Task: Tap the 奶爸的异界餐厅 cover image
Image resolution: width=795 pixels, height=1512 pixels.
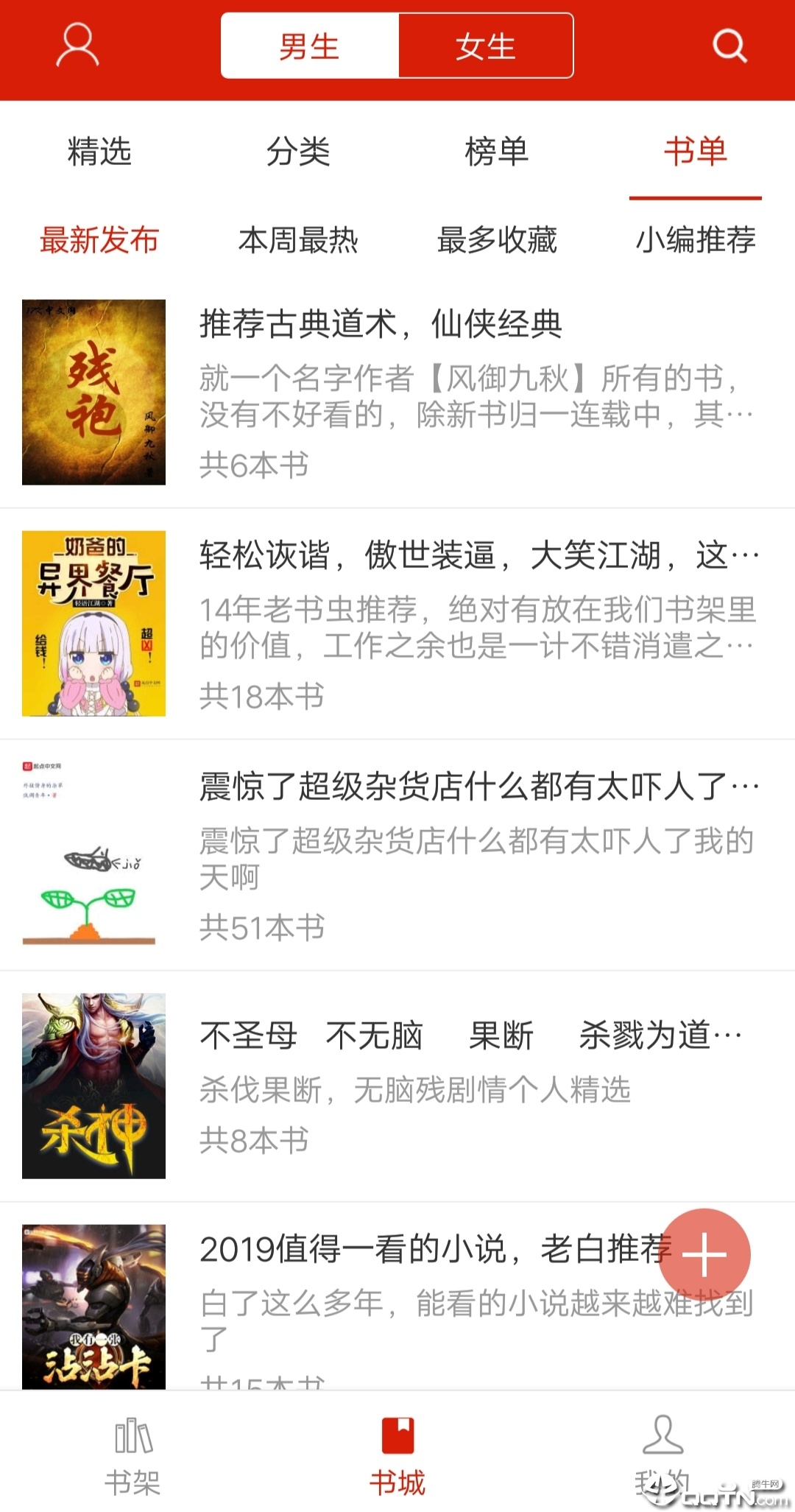Action: [93, 622]
